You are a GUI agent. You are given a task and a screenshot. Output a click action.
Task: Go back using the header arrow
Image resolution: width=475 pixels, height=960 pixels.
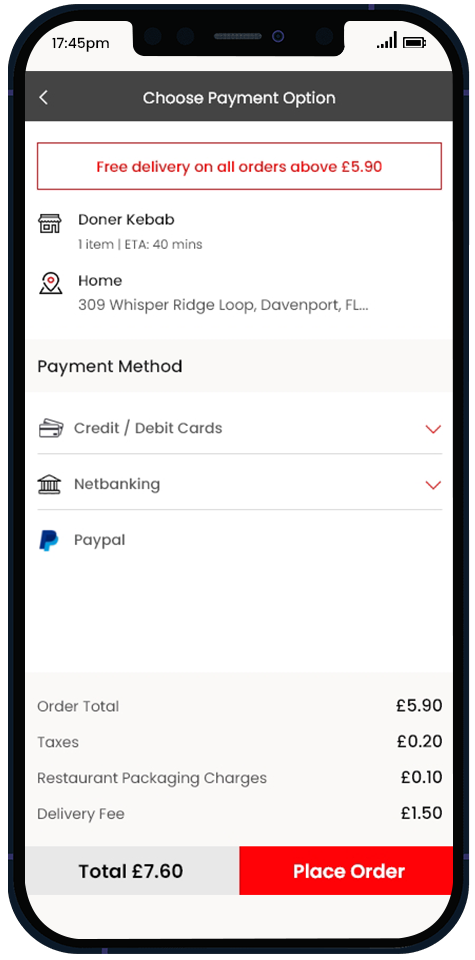tap(43, 98)
